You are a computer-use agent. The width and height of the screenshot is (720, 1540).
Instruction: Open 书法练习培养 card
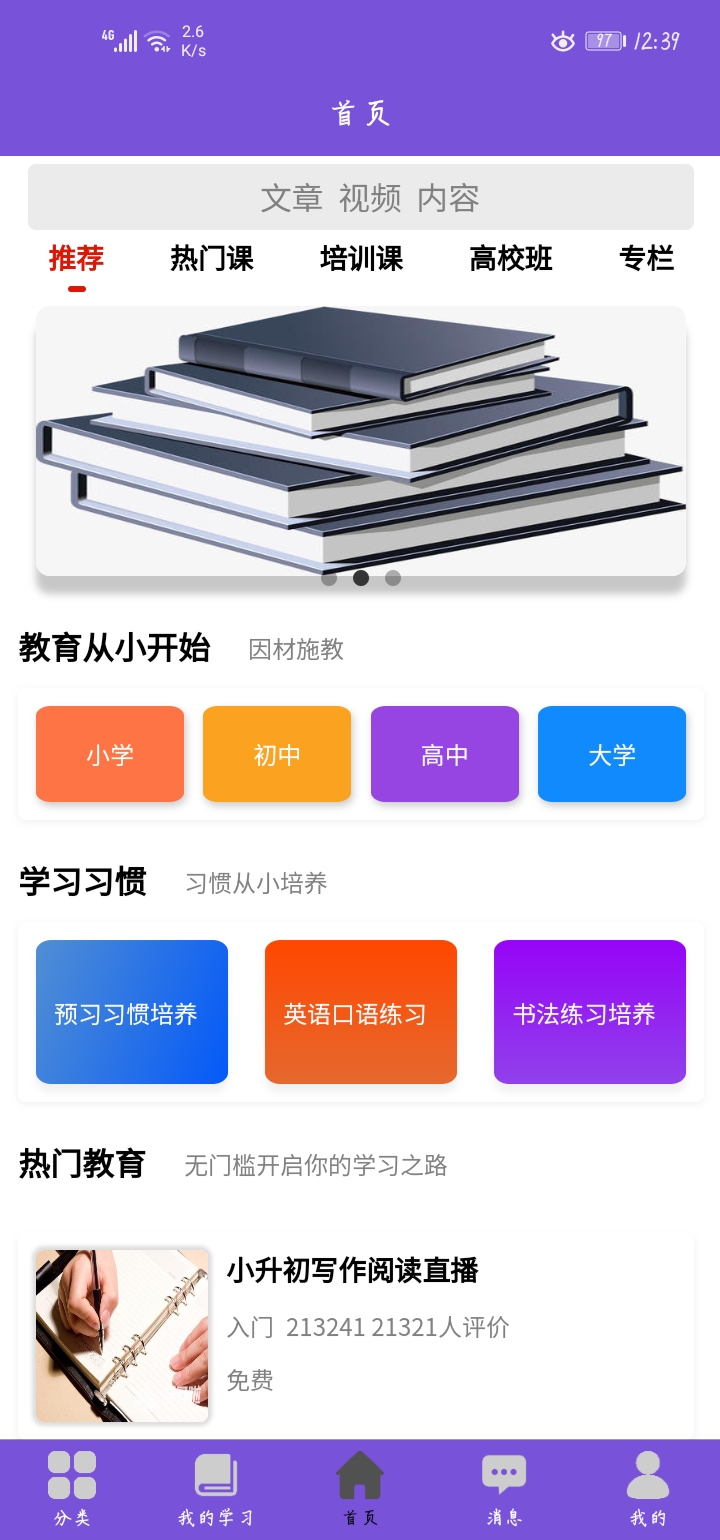click(590, 1012)
